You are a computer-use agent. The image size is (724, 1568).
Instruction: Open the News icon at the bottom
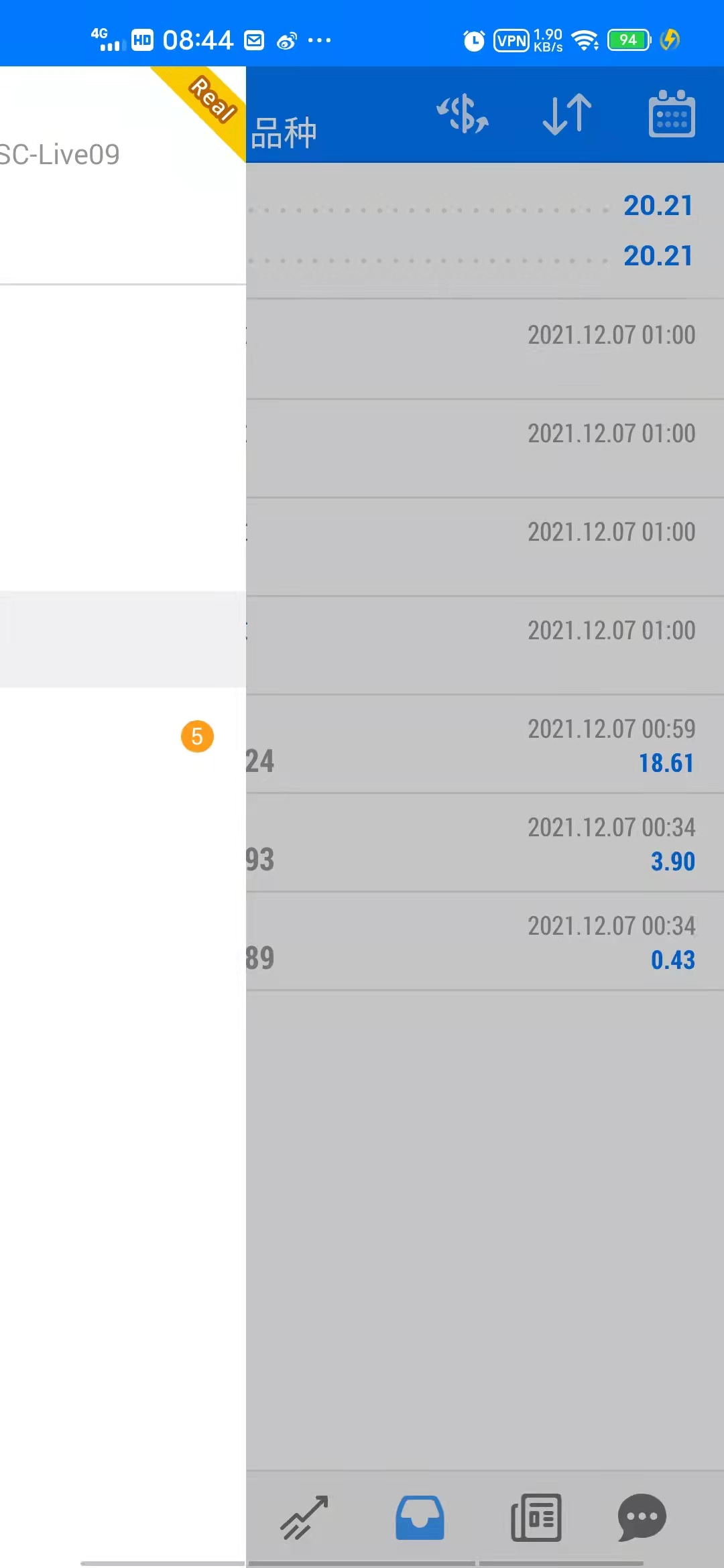click(x=536, y=1518)
